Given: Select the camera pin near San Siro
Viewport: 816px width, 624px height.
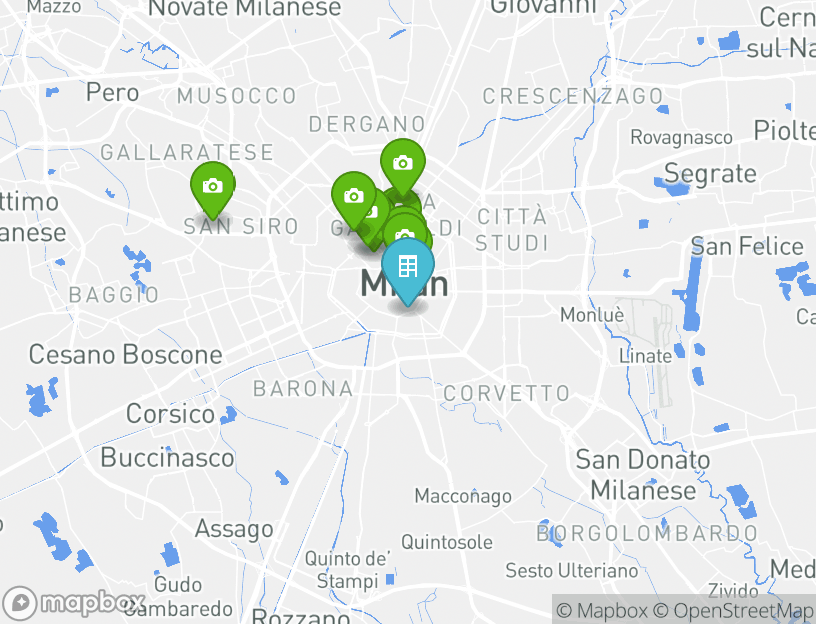Looking at the screenshot, I should point(212,187).
